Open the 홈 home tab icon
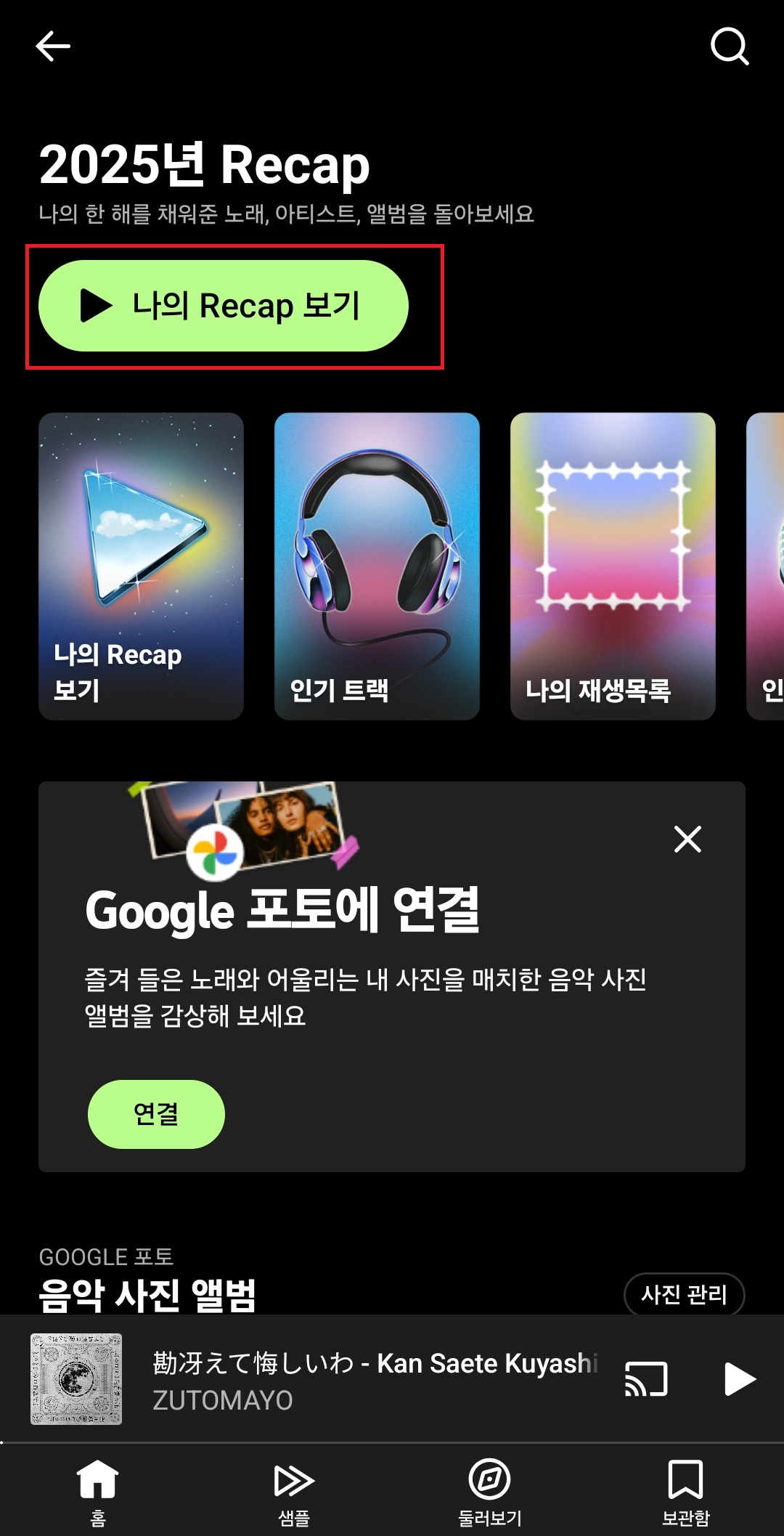Image resolution: width=784 pixels, height=1536 pixels. click(98, 1479)
